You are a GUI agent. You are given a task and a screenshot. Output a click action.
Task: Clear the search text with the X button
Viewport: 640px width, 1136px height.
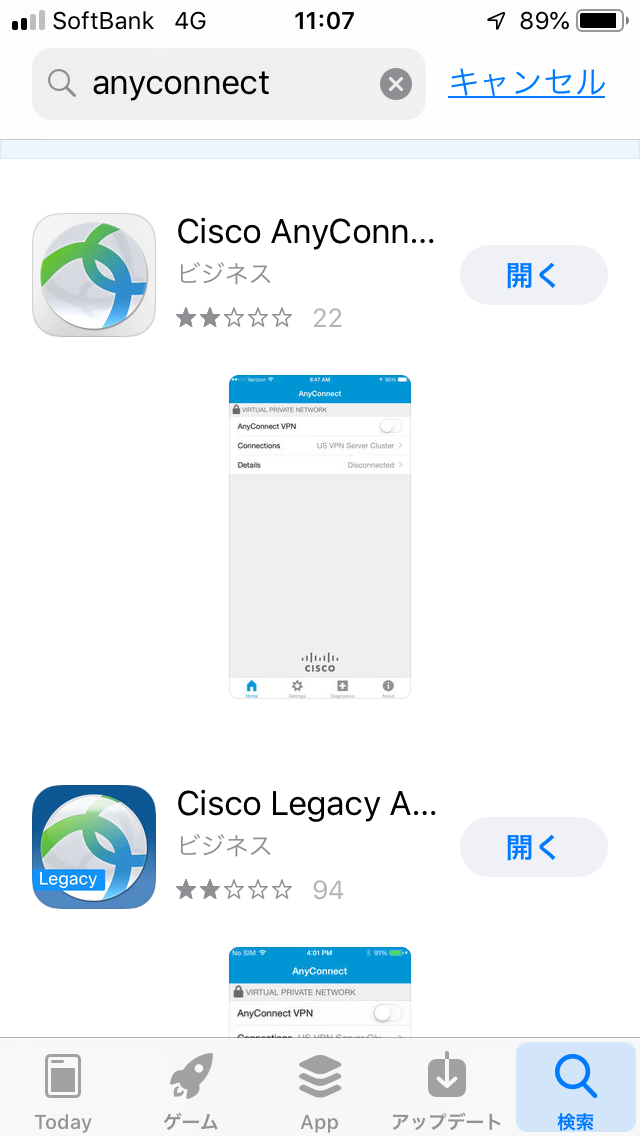396,85
